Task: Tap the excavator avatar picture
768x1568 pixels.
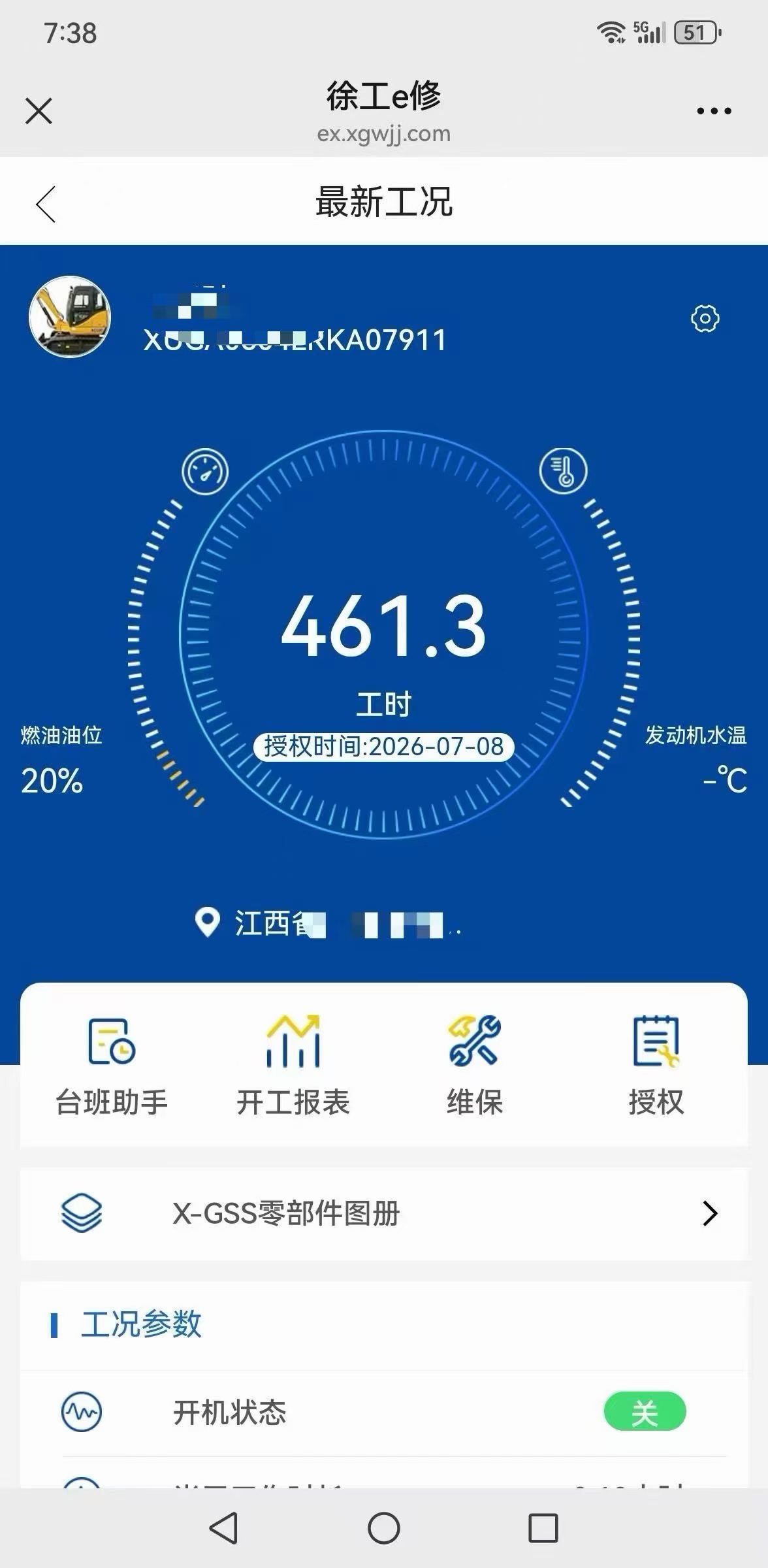Action: [70, 317]
